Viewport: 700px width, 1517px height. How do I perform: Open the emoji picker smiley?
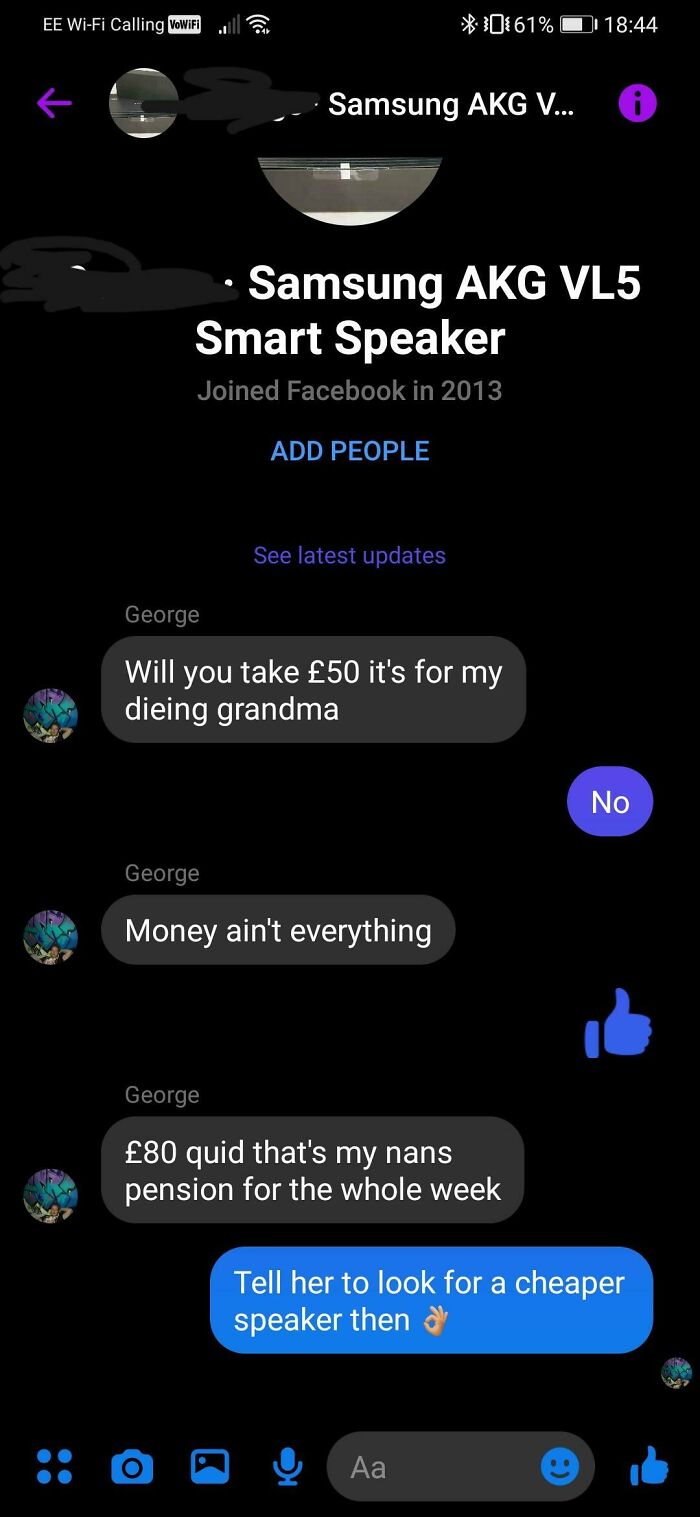point(560,1467)
